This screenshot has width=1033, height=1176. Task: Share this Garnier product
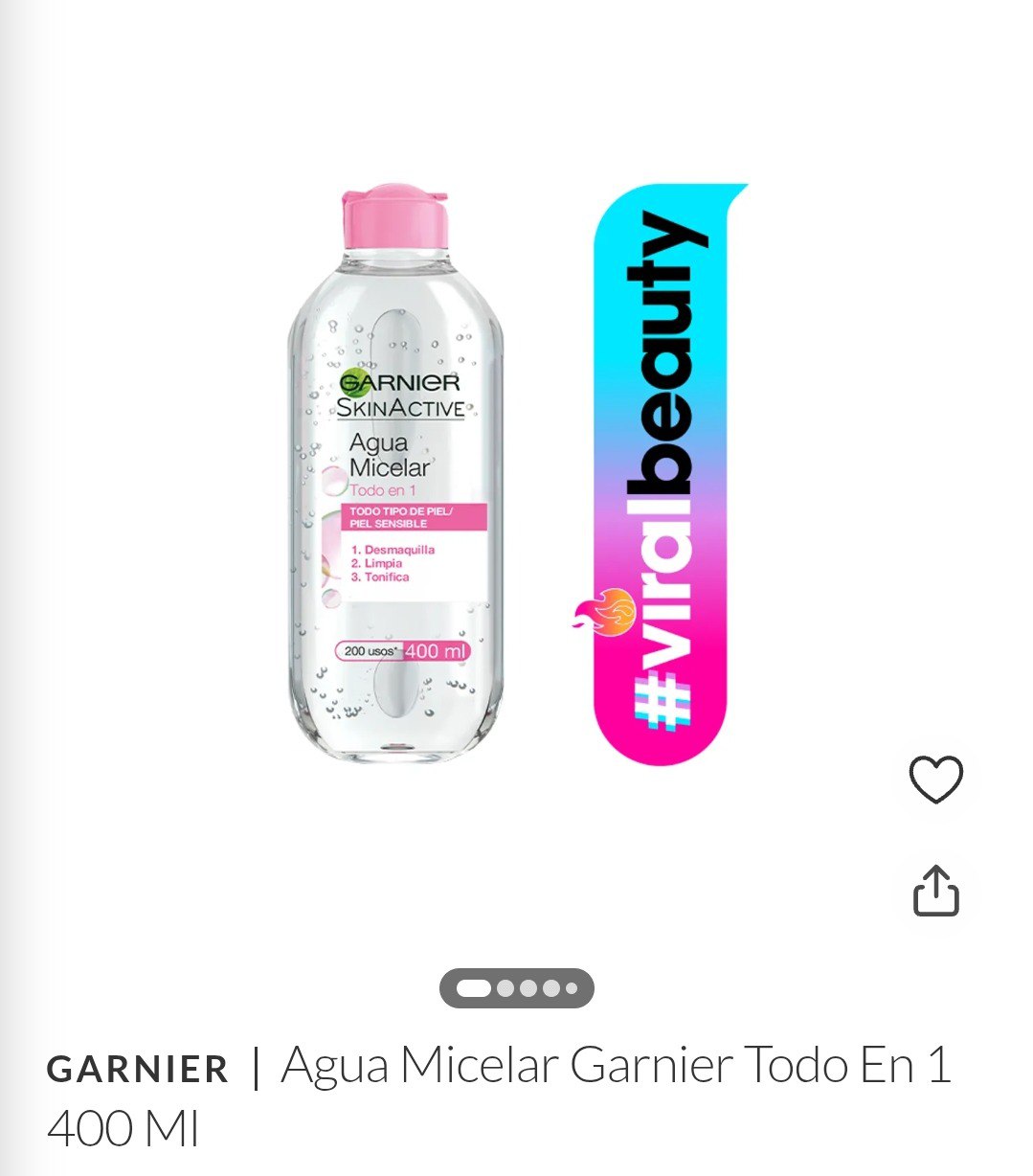(x=935, y=891)
